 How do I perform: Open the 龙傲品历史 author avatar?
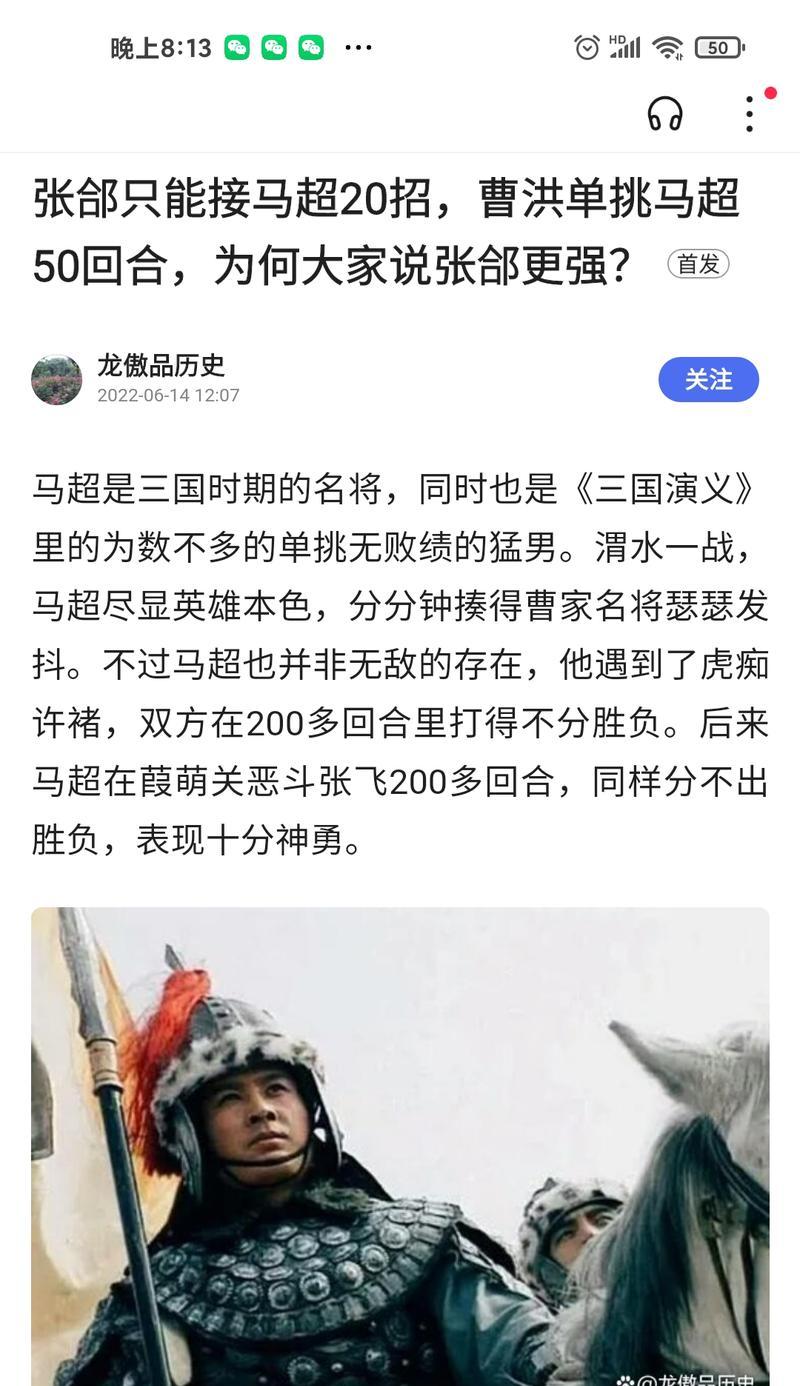point(57,380)
